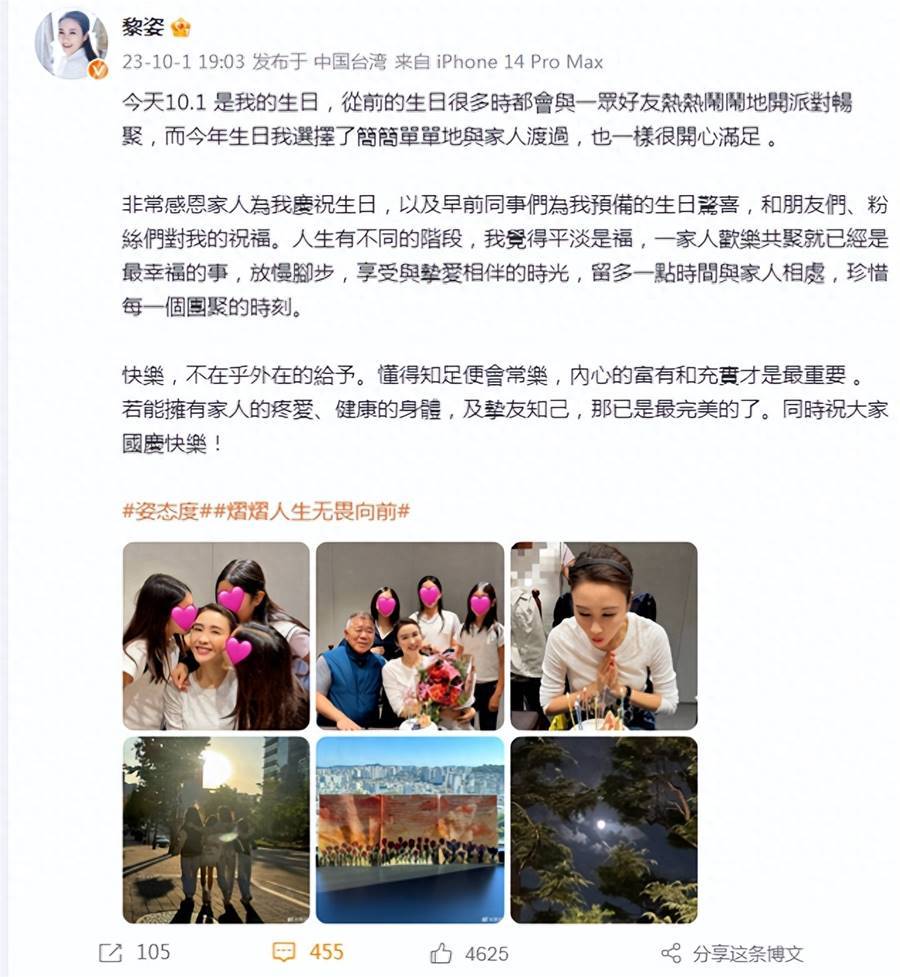Repost this post with 105 forwards
900x977 pixels.
135,952
